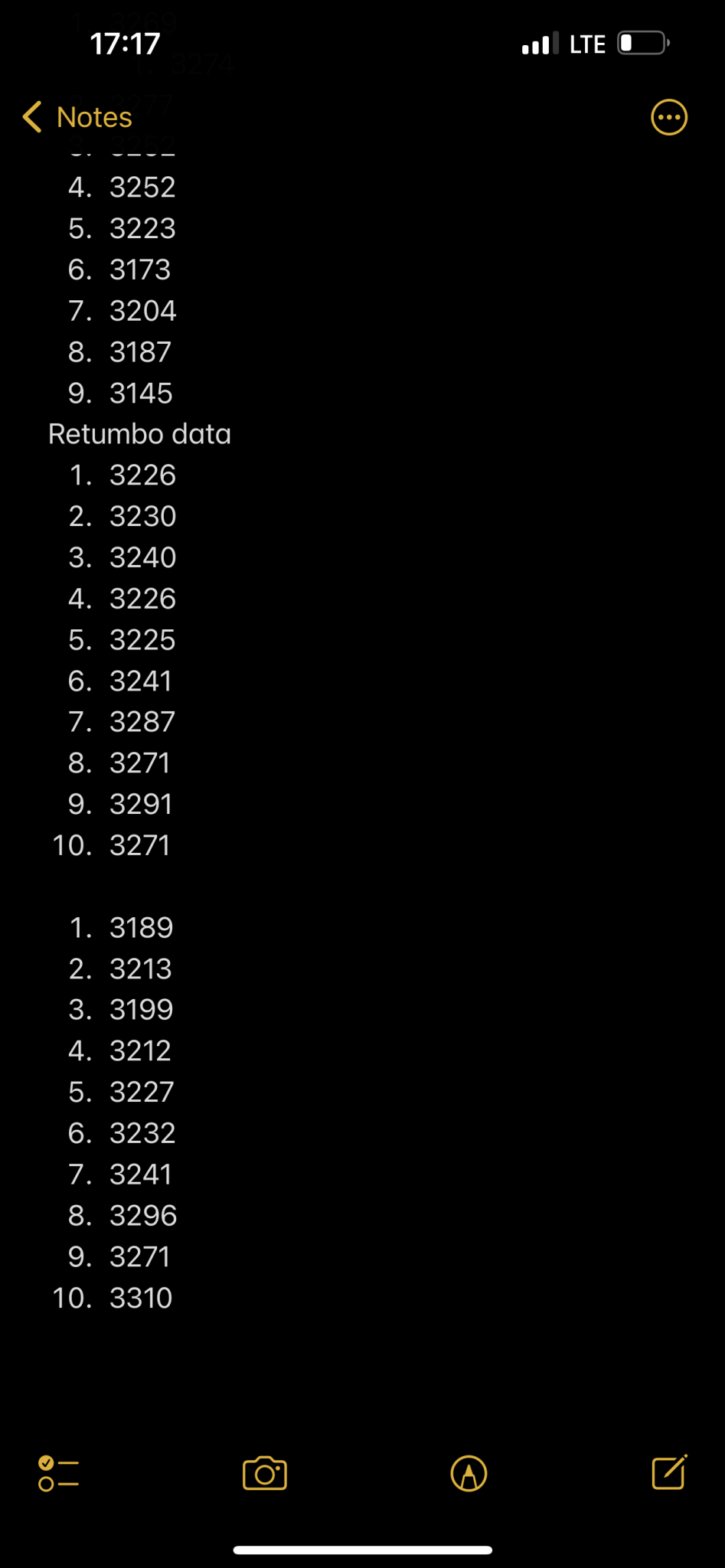
Task: Compose a new note
Action: [668, 1472]
